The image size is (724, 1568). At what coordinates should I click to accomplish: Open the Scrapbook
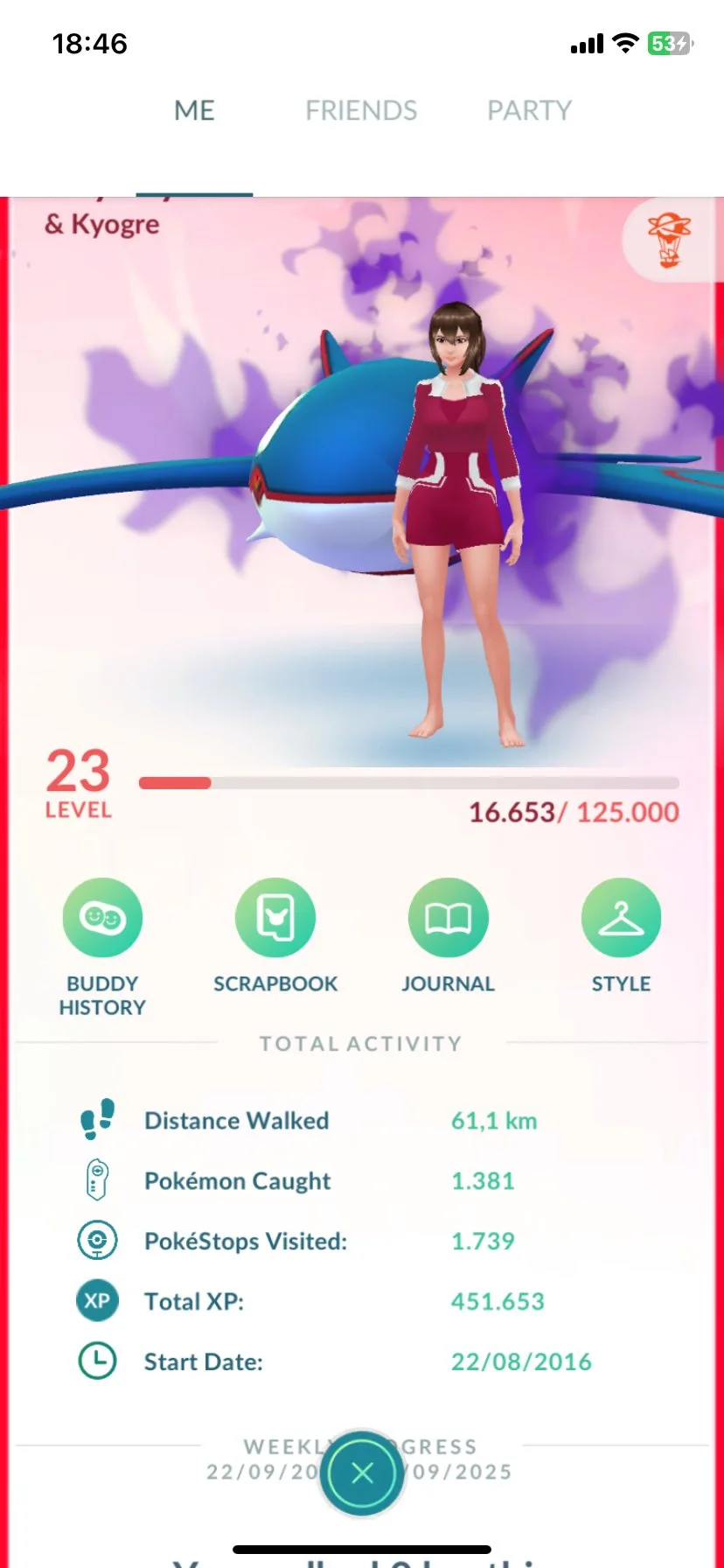pos(275,918)
